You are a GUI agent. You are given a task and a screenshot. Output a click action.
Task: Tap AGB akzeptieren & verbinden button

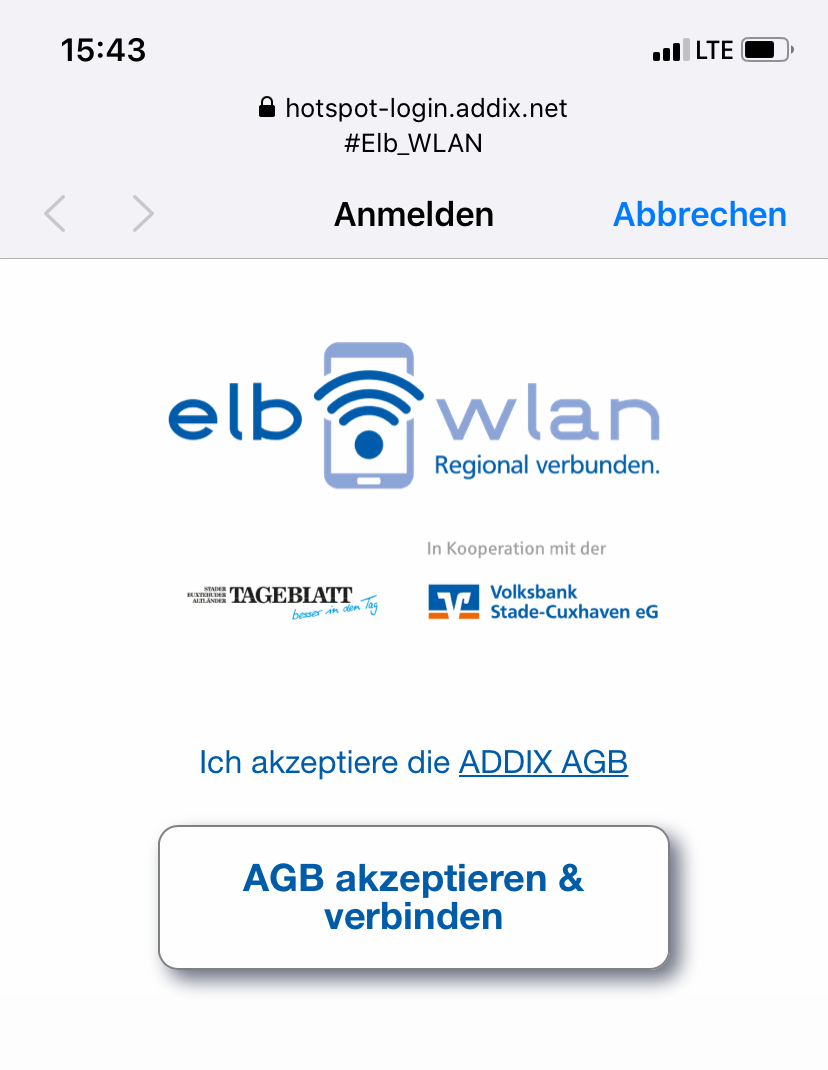tap(413, 897)
